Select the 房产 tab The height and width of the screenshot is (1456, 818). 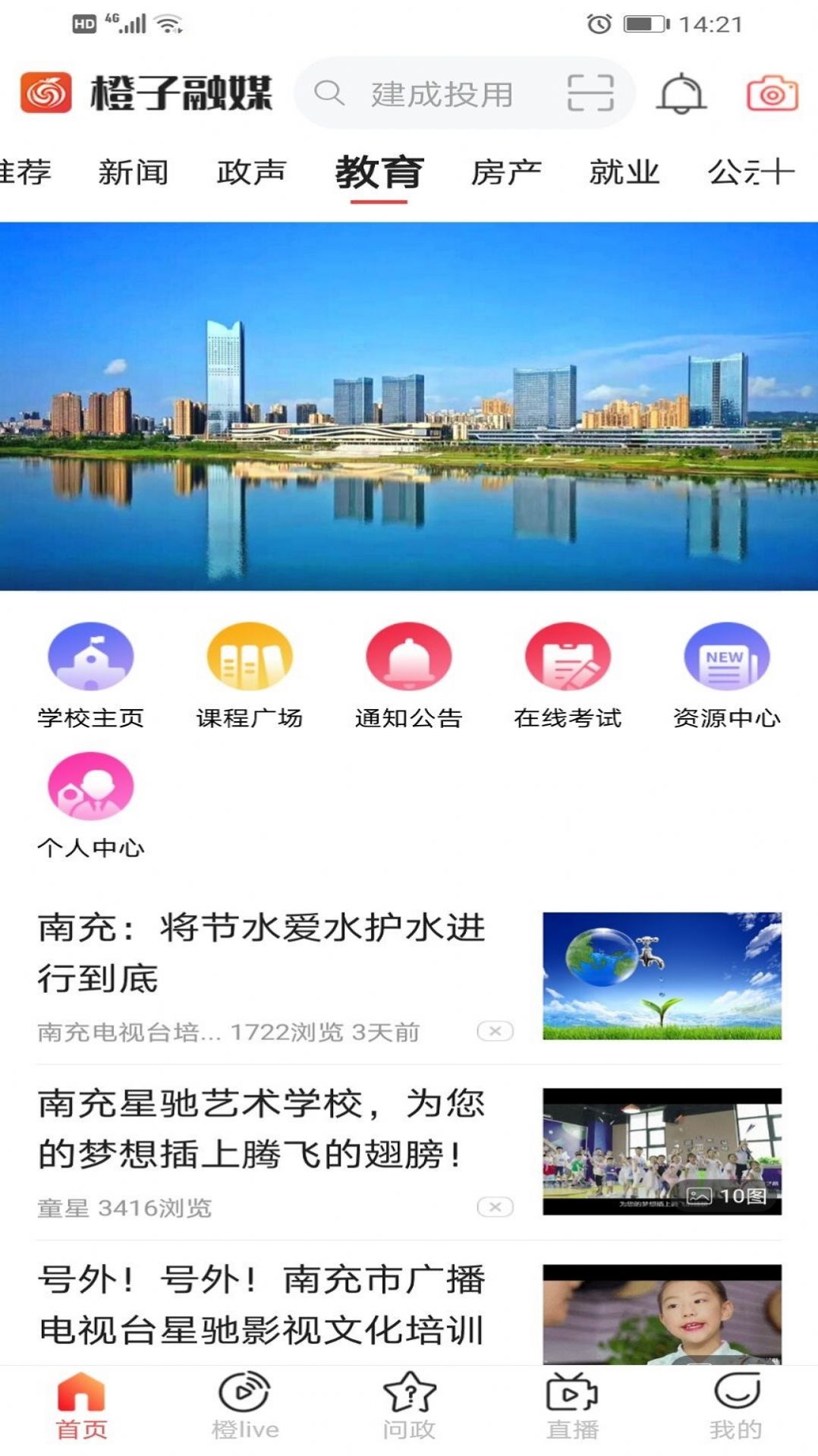tap(506, 172)
